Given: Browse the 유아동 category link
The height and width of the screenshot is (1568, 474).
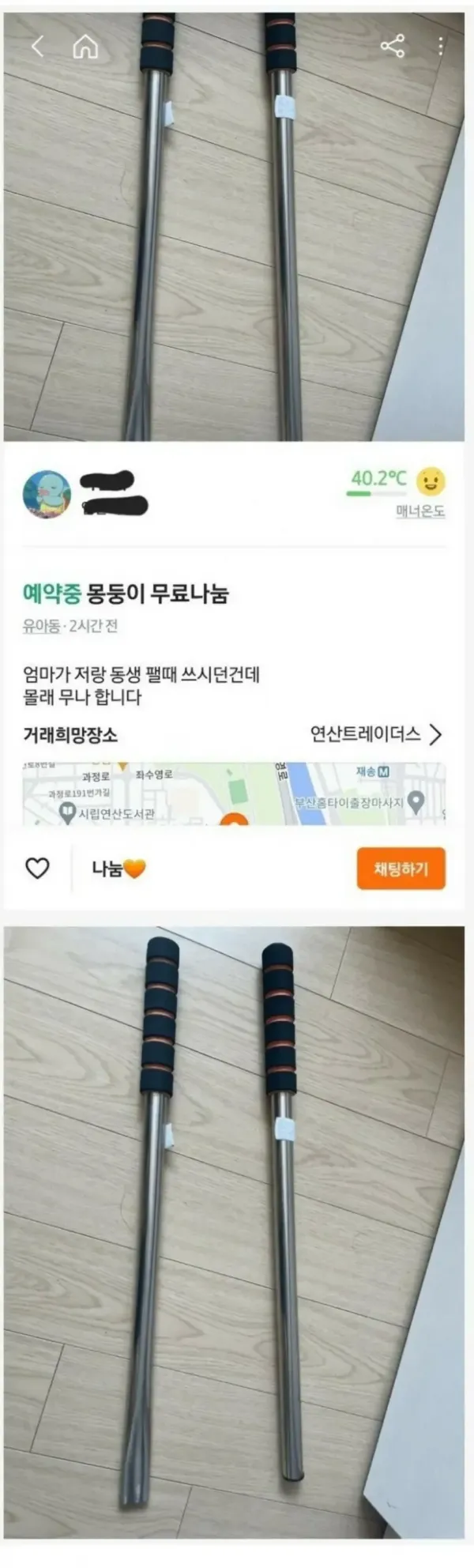Looking at the screenshot, I should [x=41, y=626].
